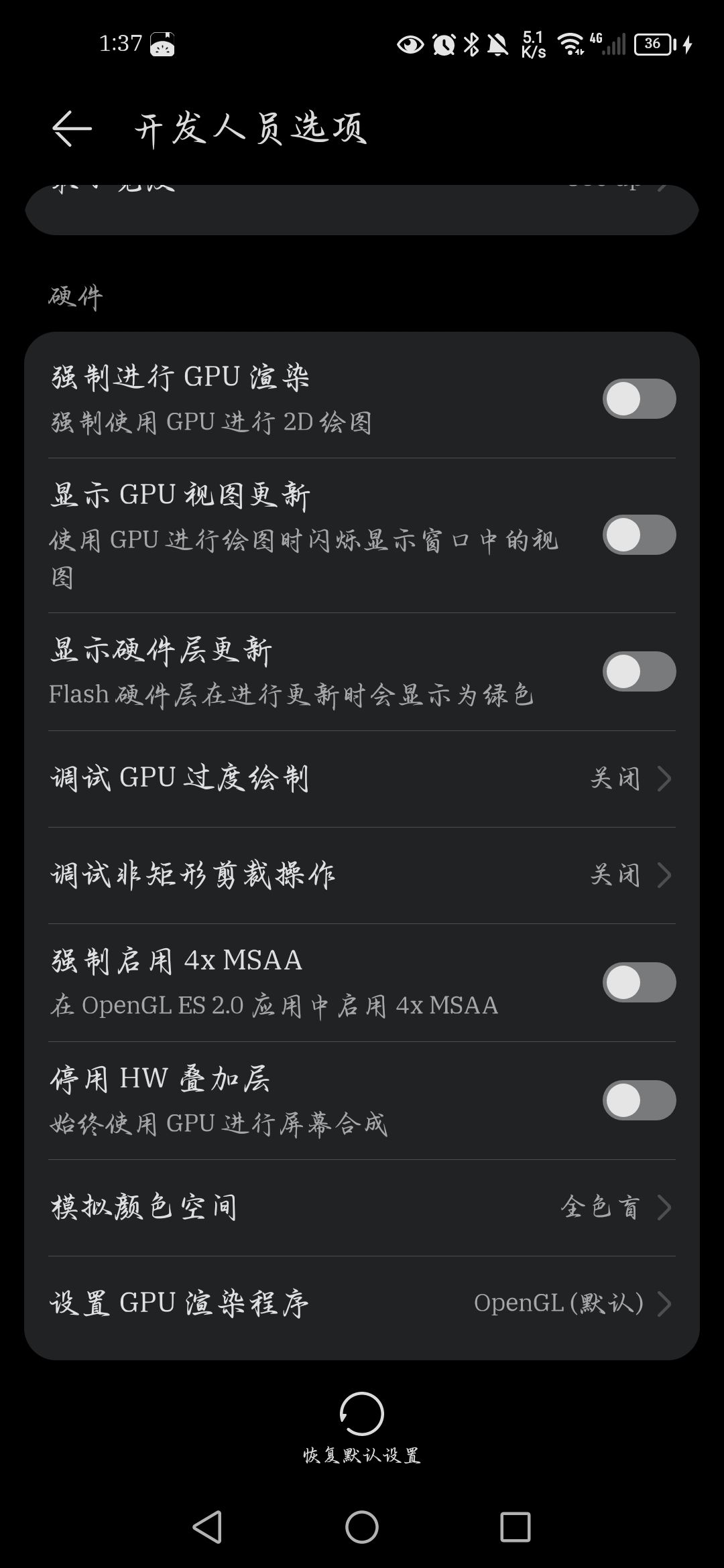
Task: Switch on 停用 HW 叠加层
Action: tap(639, 1100)
